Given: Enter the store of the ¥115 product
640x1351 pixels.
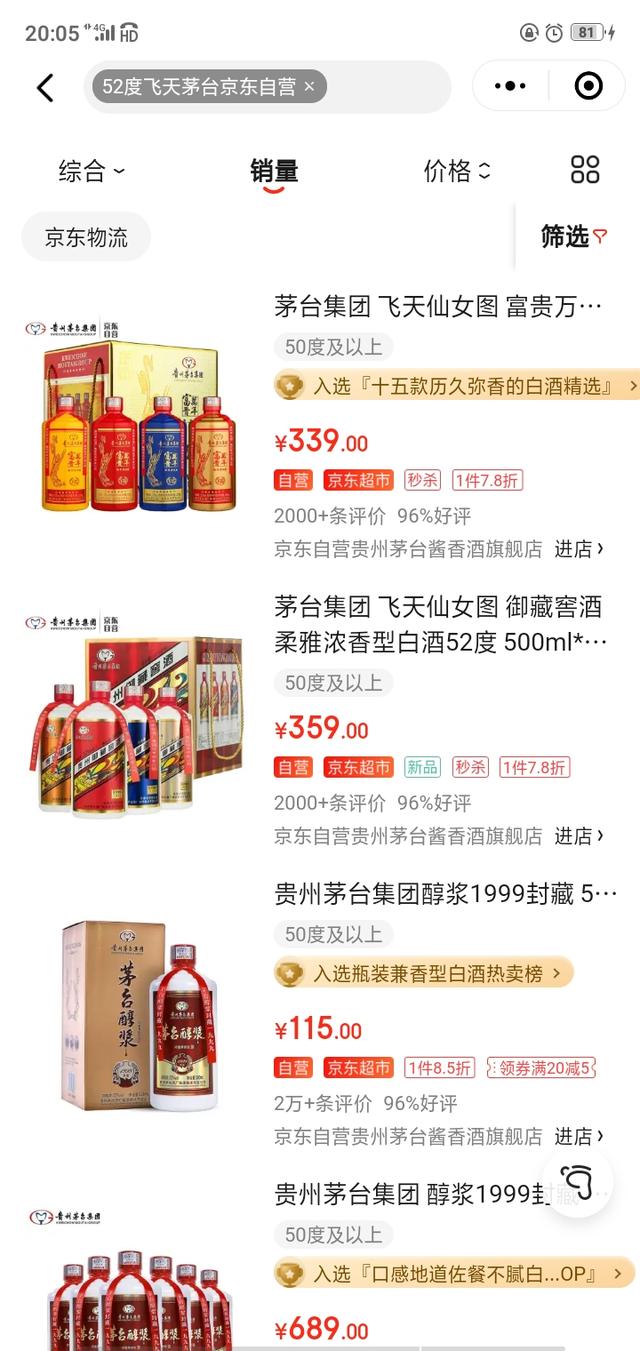Looking at the screenshot, I should tap(580, 1136).
